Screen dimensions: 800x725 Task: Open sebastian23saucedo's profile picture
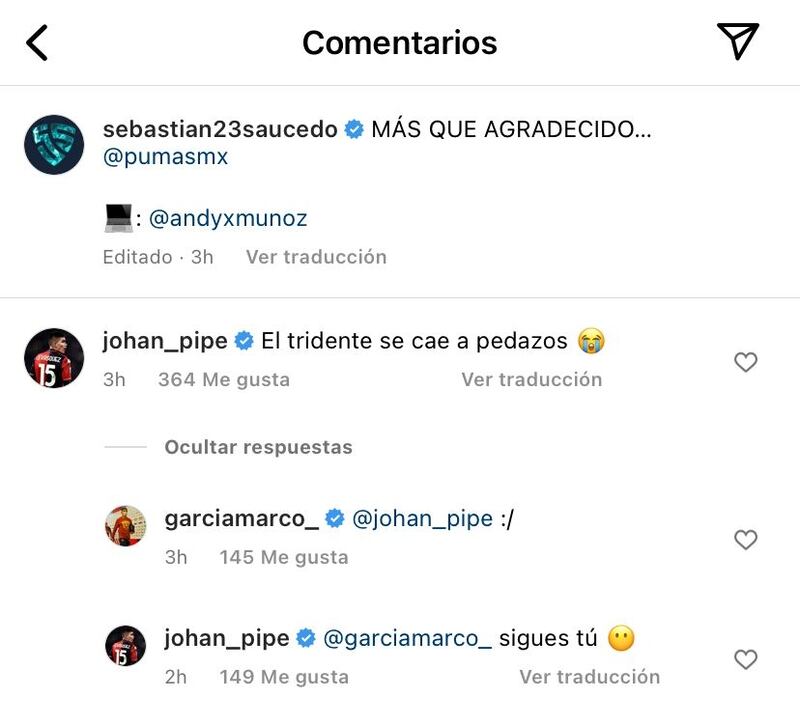point(54,145)
